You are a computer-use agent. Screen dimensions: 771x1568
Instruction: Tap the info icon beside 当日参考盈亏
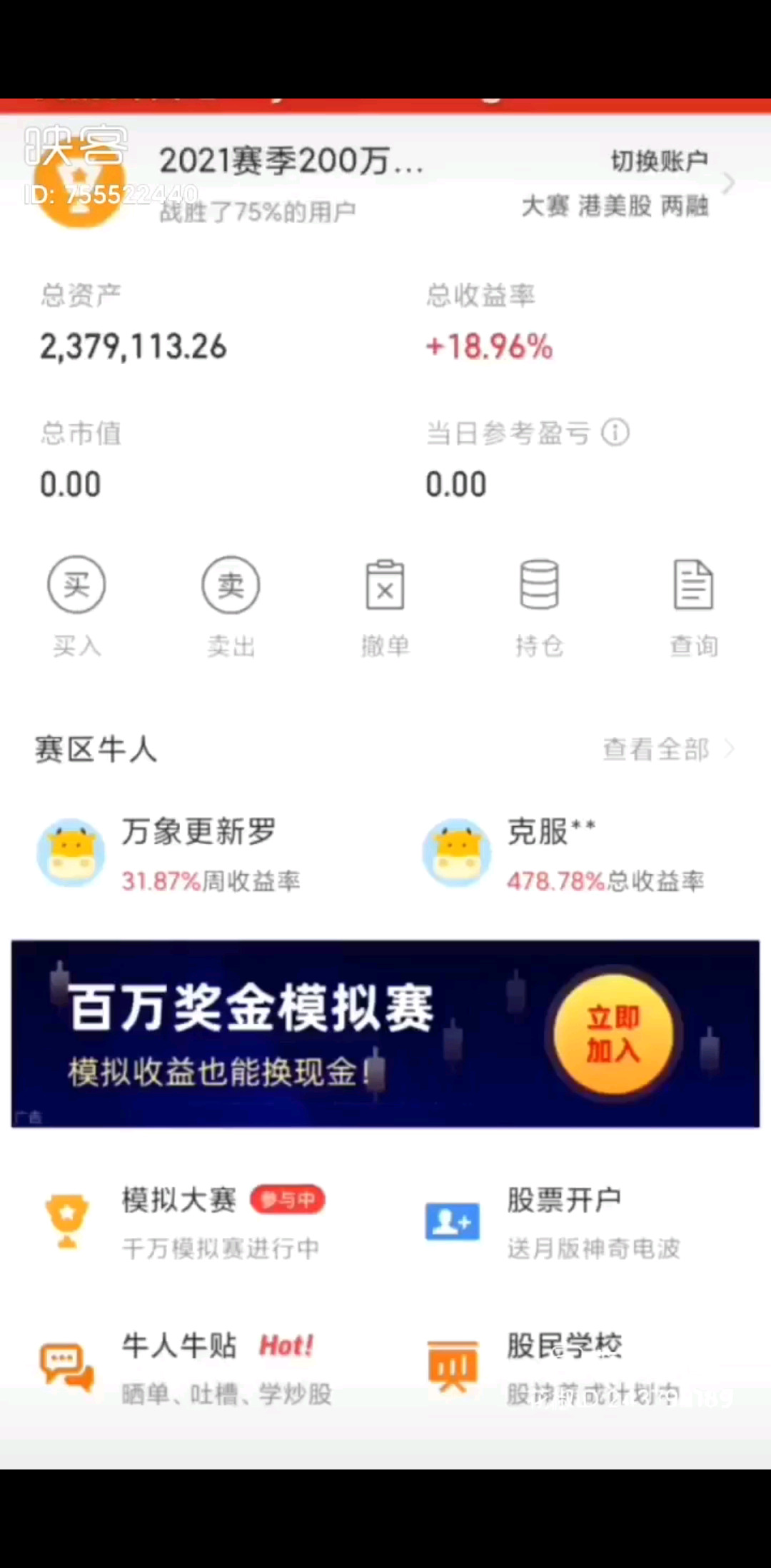pyautogui.click(x=615, y=432)
